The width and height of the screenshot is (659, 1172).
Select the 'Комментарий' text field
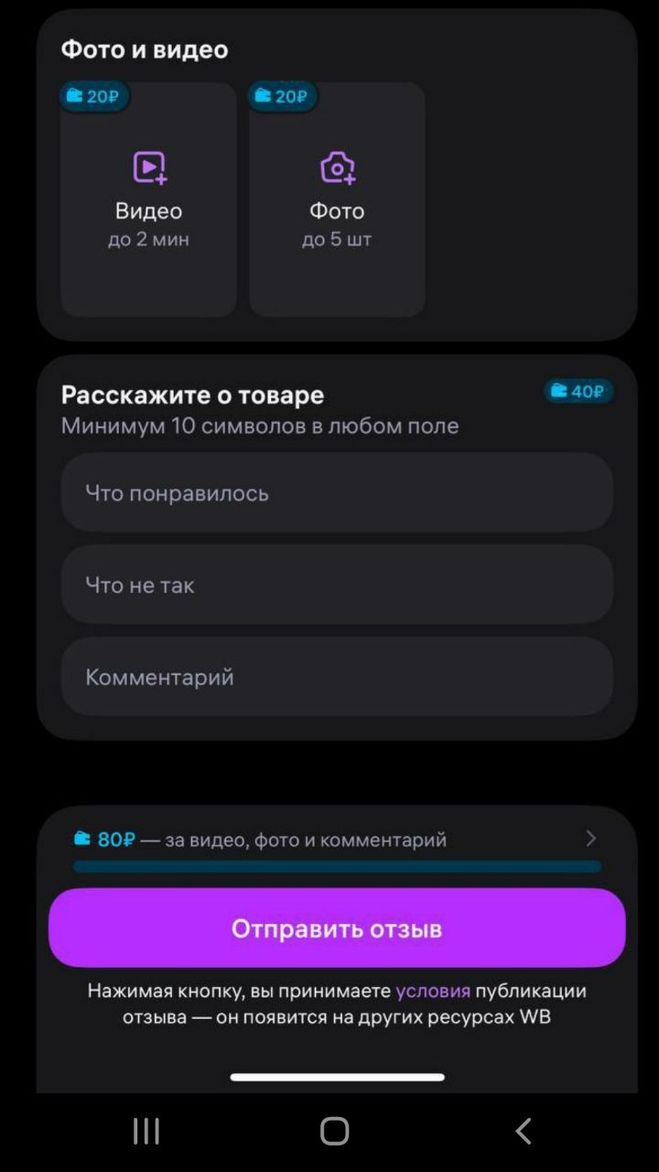point(337,677)
